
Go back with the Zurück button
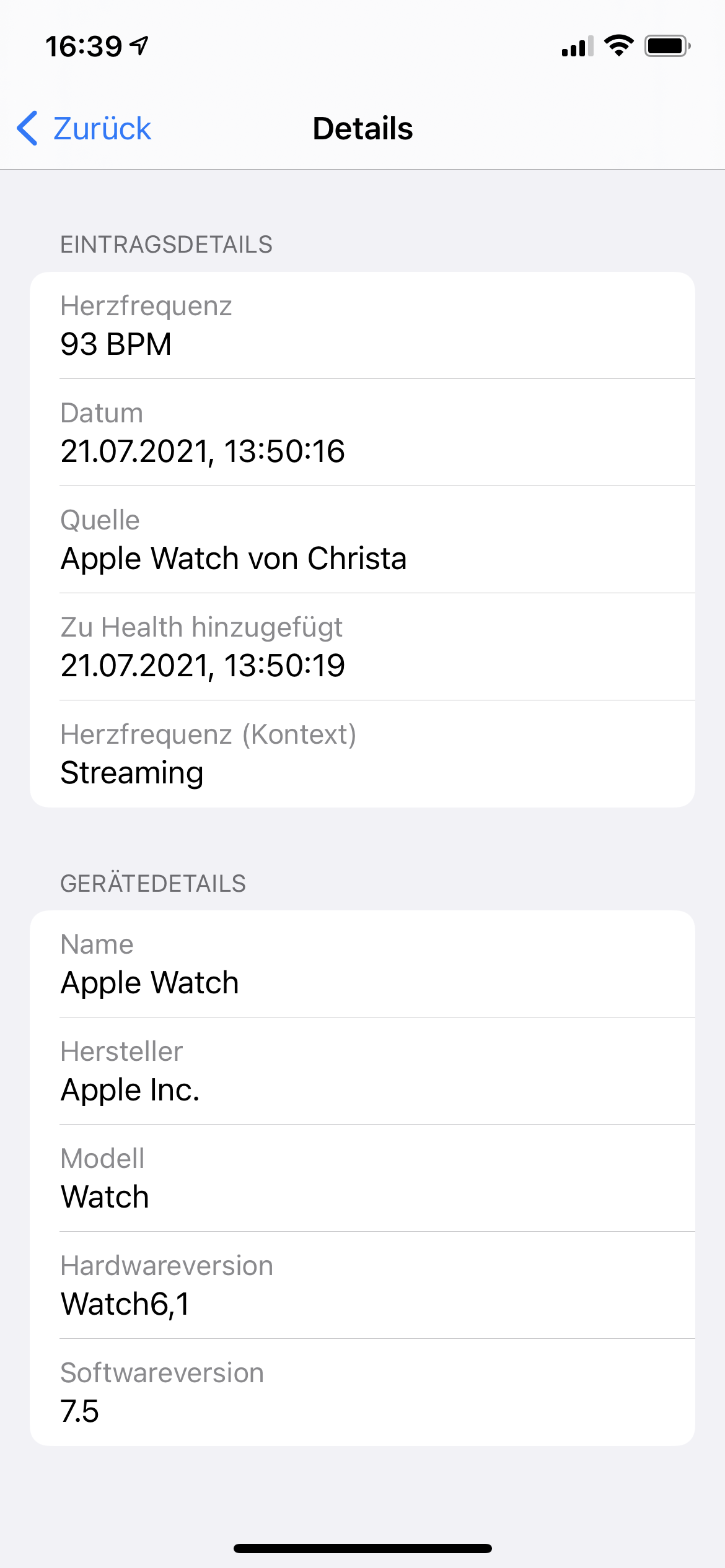(x=84, y=129)
